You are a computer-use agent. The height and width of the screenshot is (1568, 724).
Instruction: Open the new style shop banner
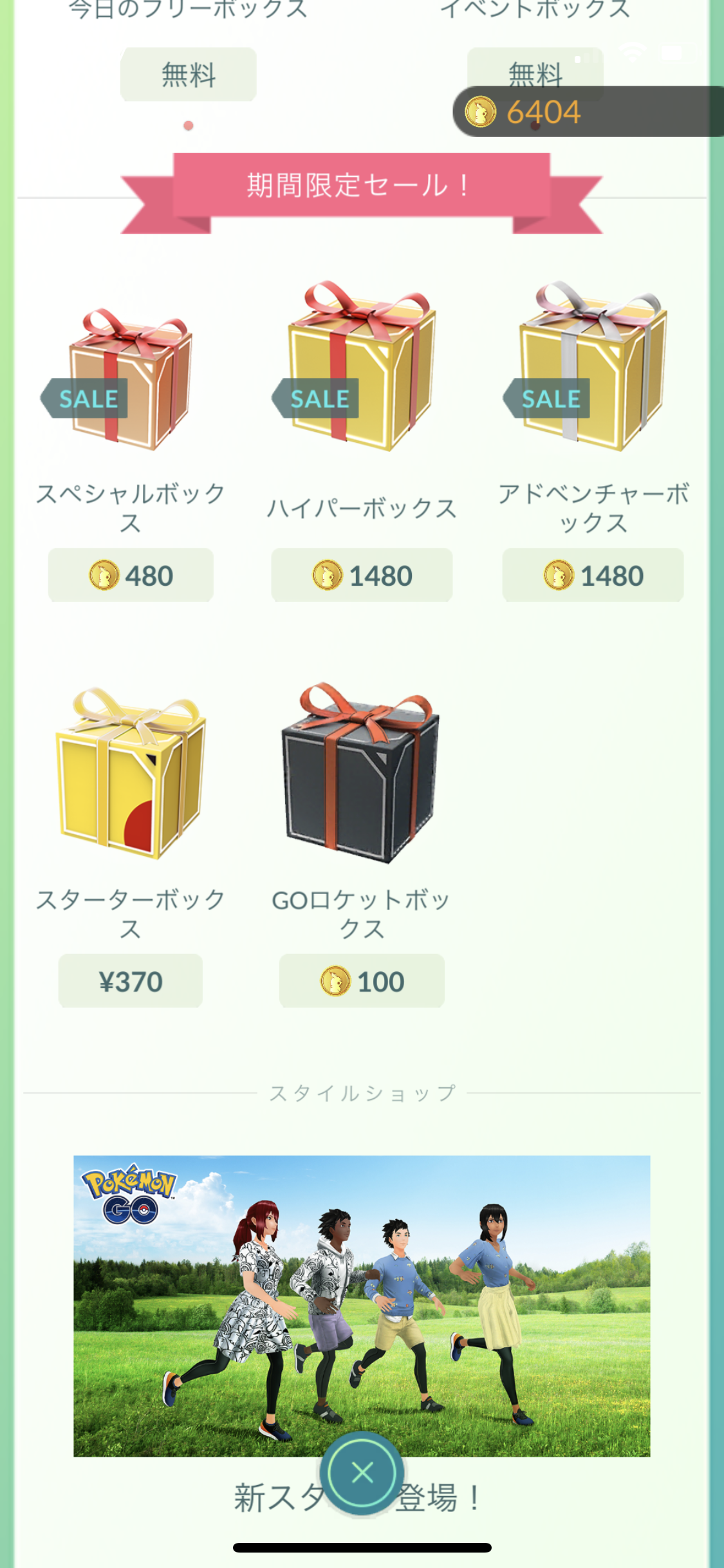point(362,1305)
